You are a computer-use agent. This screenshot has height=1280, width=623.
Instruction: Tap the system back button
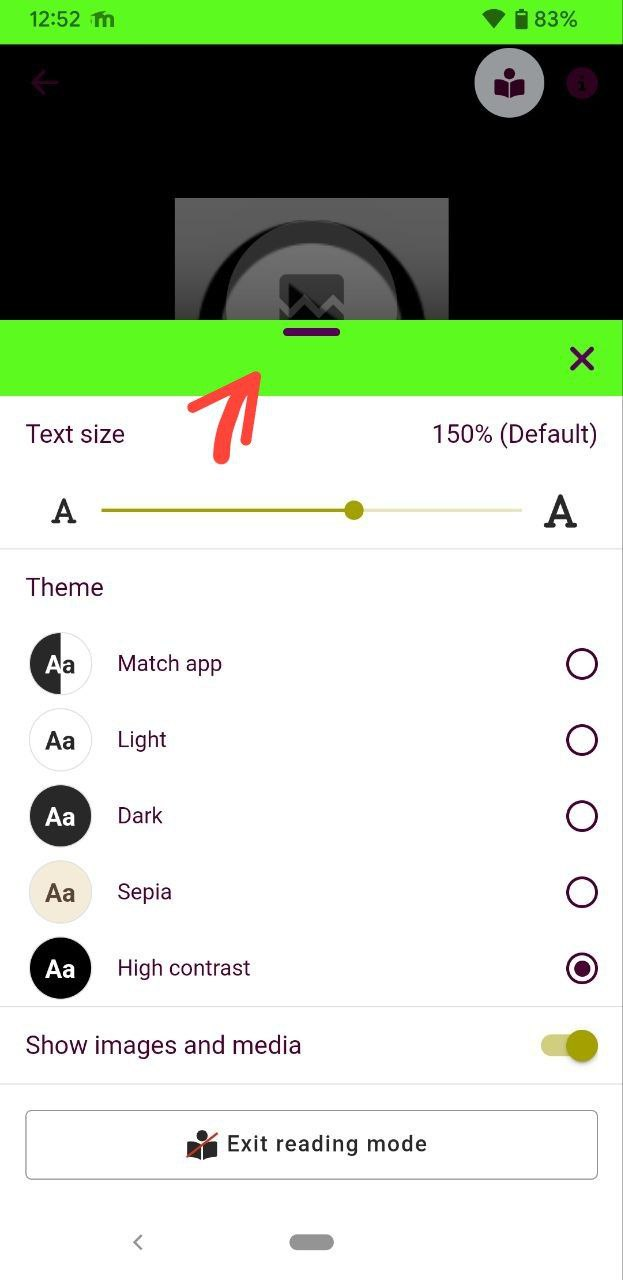(138, 1242)
